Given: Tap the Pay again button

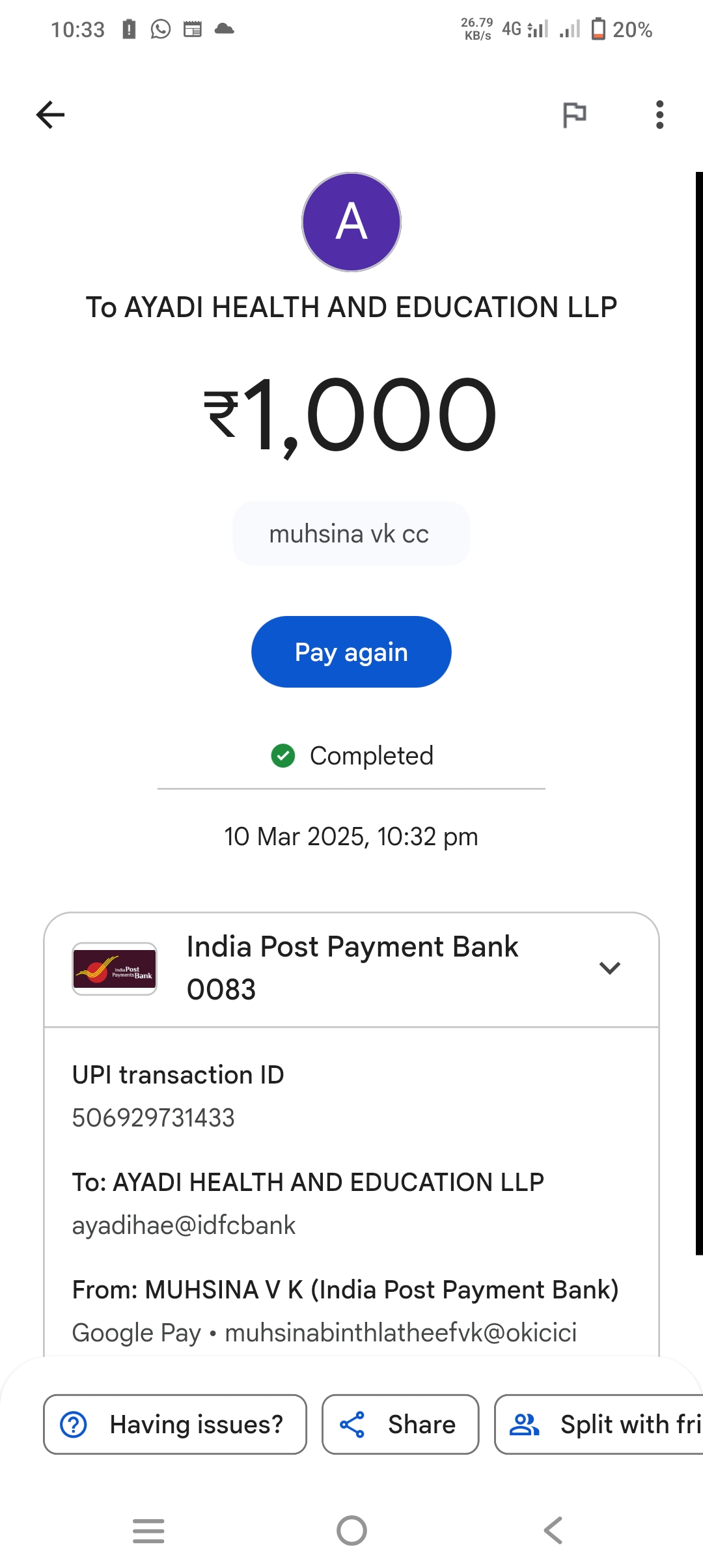Looking at the screenshot, I should pos(351,652).
